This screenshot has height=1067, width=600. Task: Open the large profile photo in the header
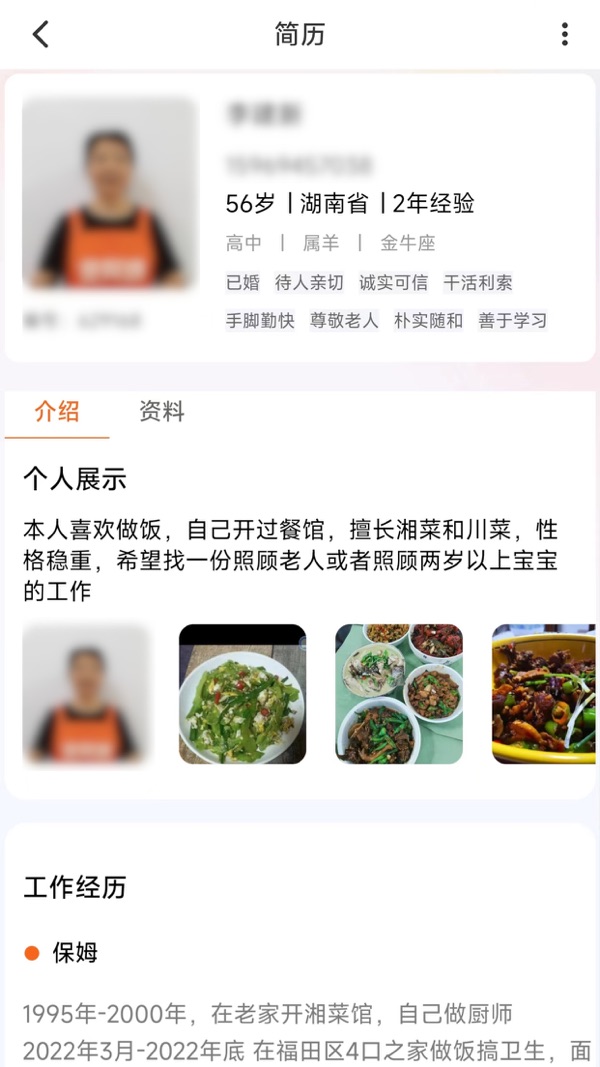pyautogui.click(x=110, y=195)
